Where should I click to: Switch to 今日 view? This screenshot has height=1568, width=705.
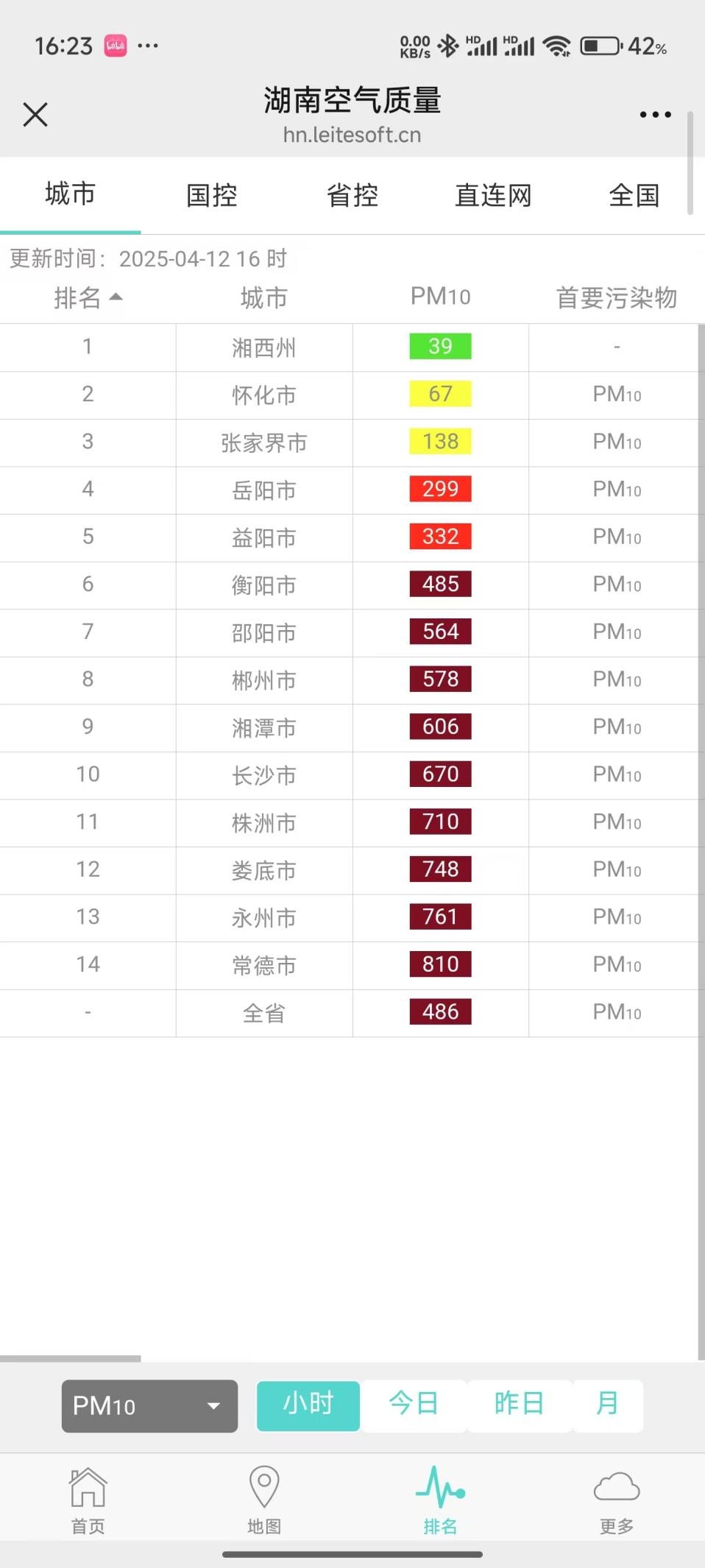[x=414, y=1404]
